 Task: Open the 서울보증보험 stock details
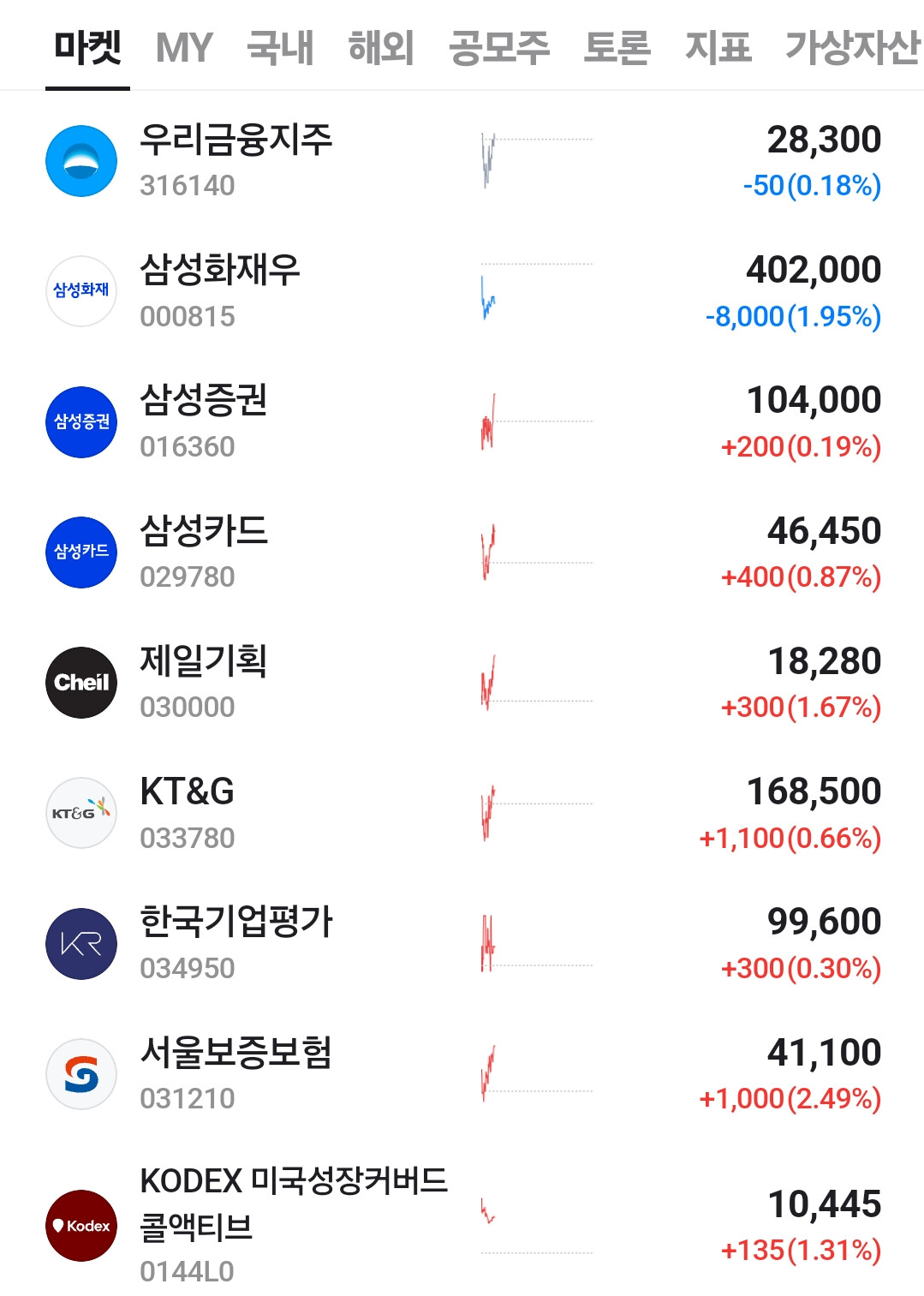(462, 1074)
